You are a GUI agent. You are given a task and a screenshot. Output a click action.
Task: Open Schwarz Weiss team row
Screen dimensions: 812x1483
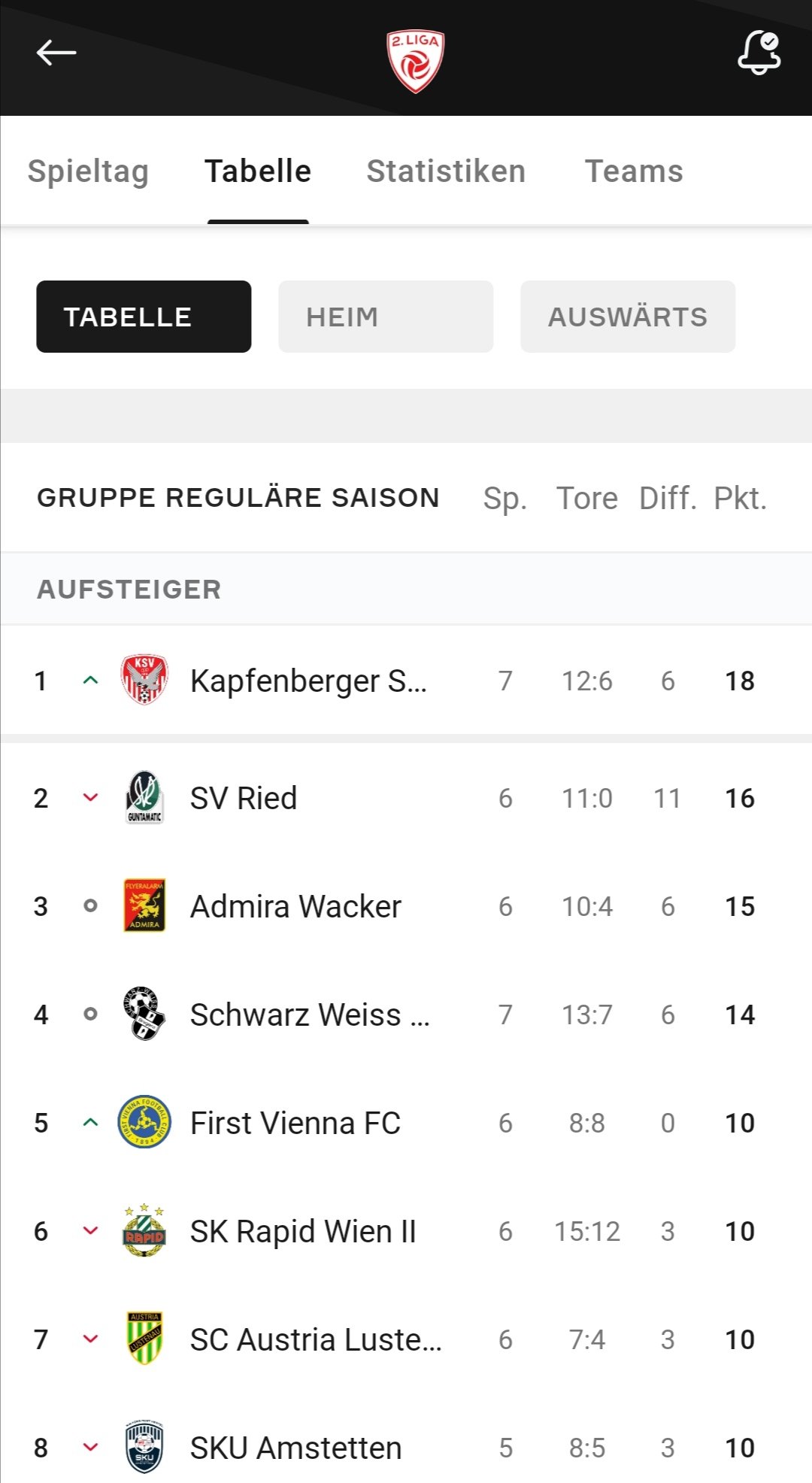pos(406,1014)
